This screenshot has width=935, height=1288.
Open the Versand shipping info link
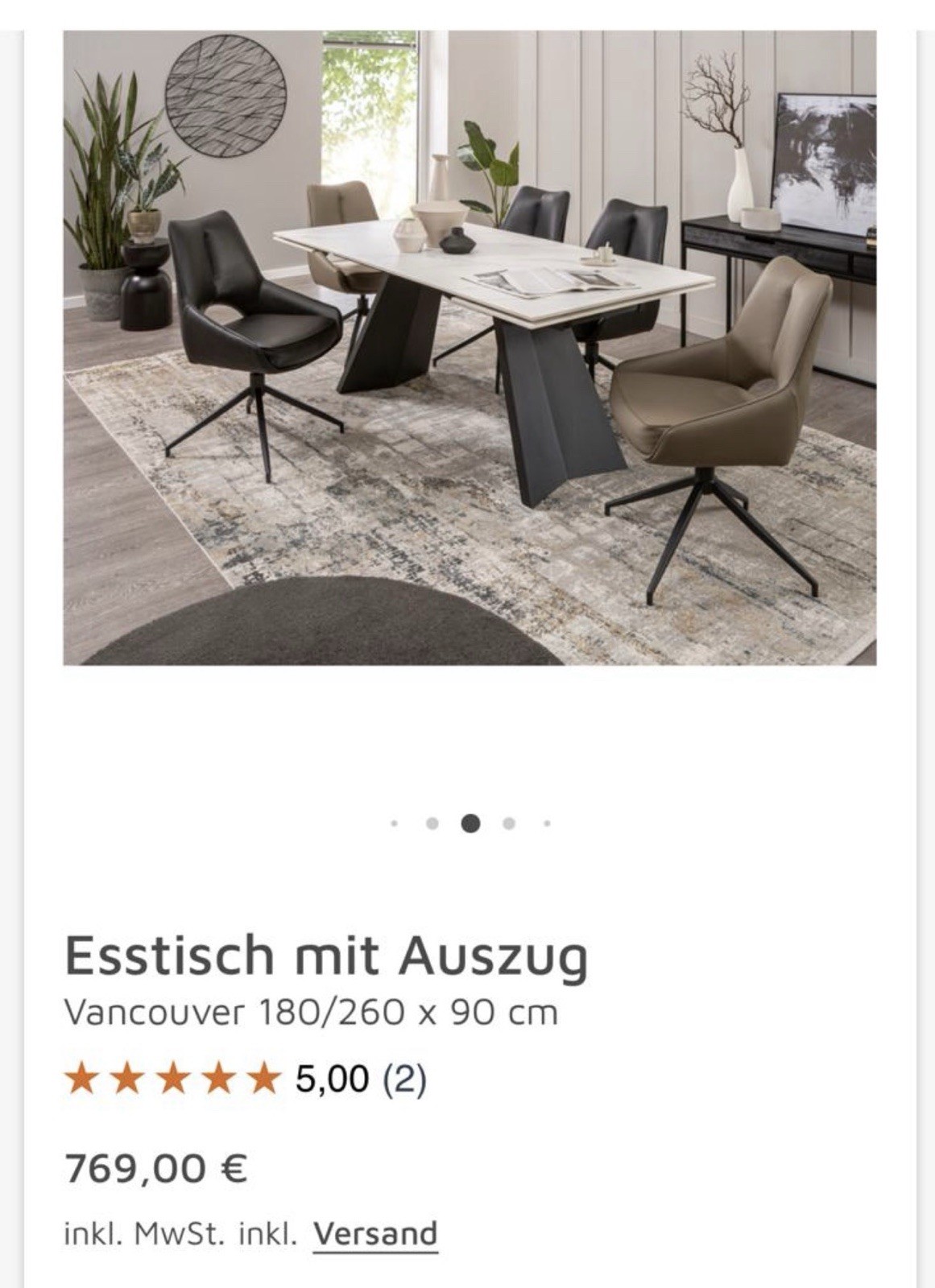point(374,1233)
